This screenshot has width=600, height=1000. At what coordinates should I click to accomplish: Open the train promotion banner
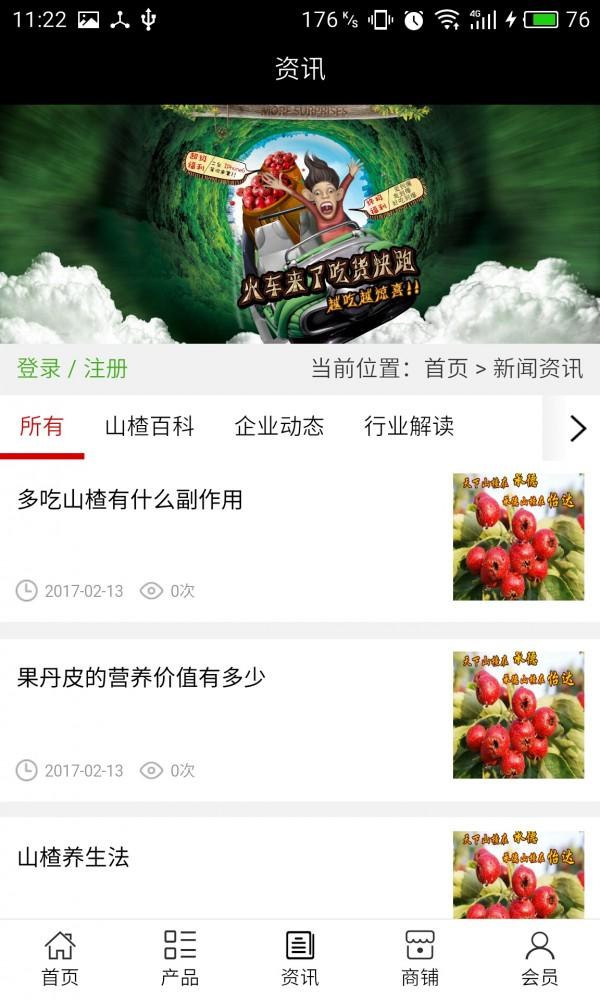click(x=300, y=225)
